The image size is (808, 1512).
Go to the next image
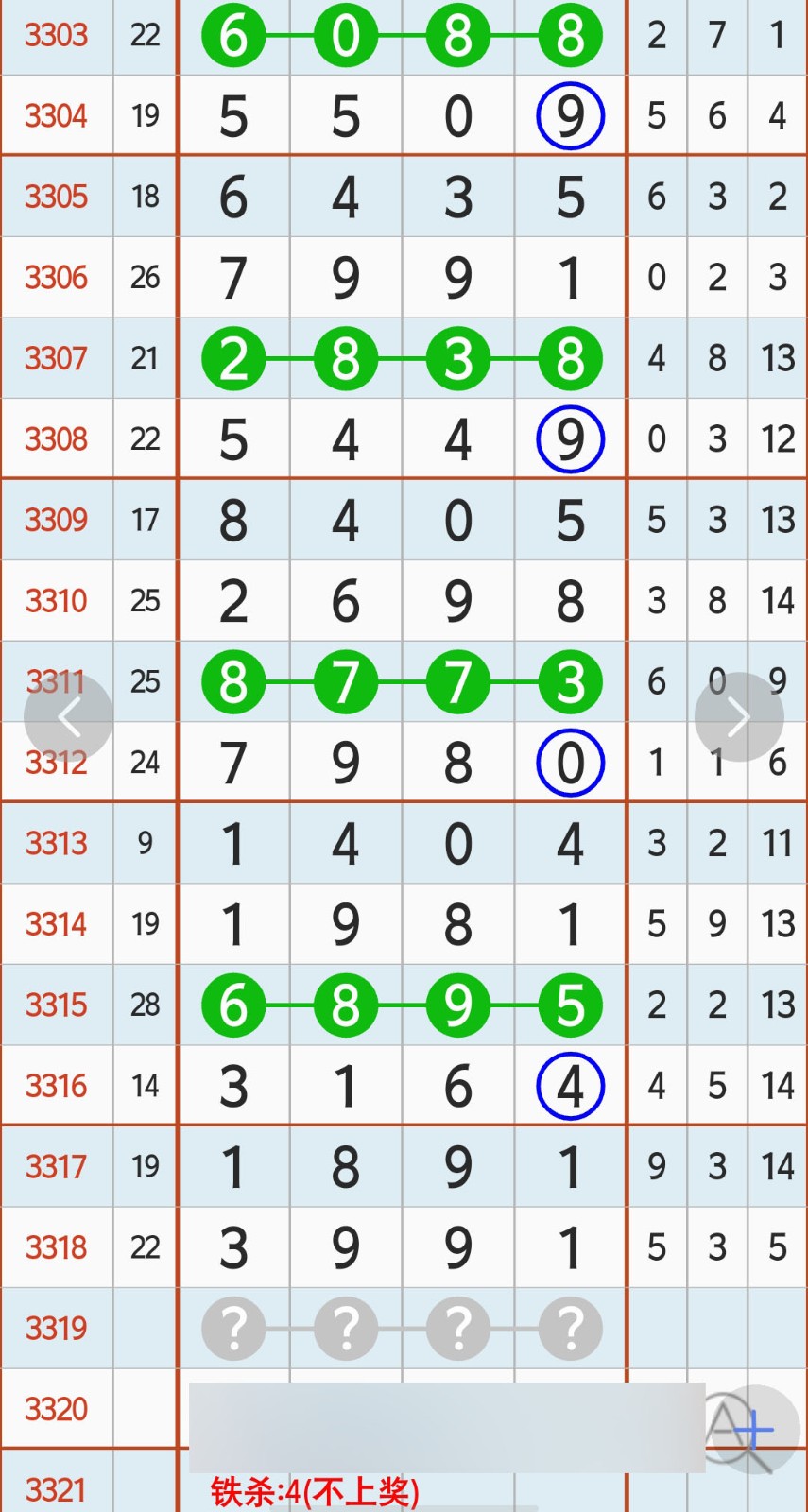coord(738,717)
